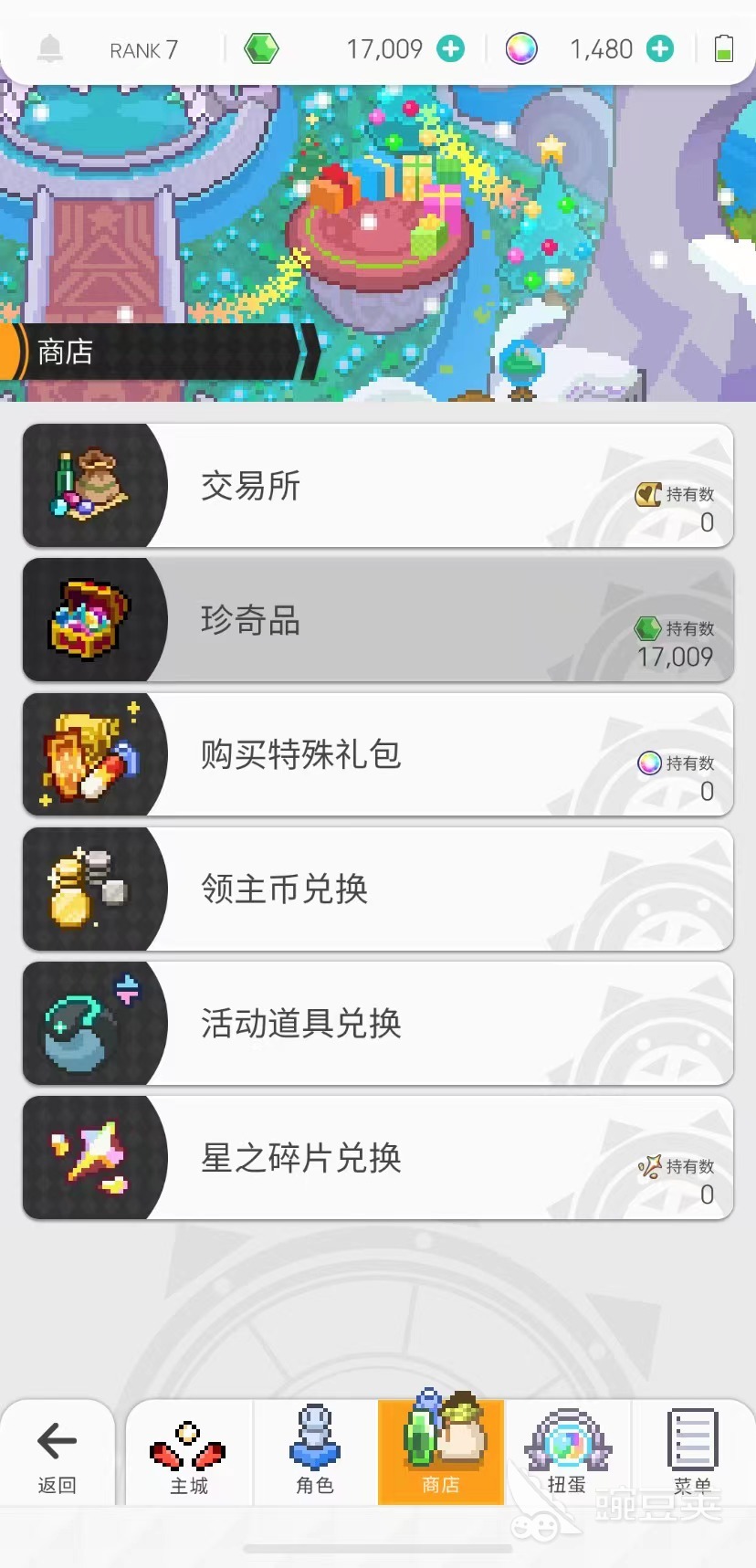The width and height of the screenshot is (756, 1568).
Task: Open 领主币兑换 lord coin exchange
Action: click(x=378, y=889)
